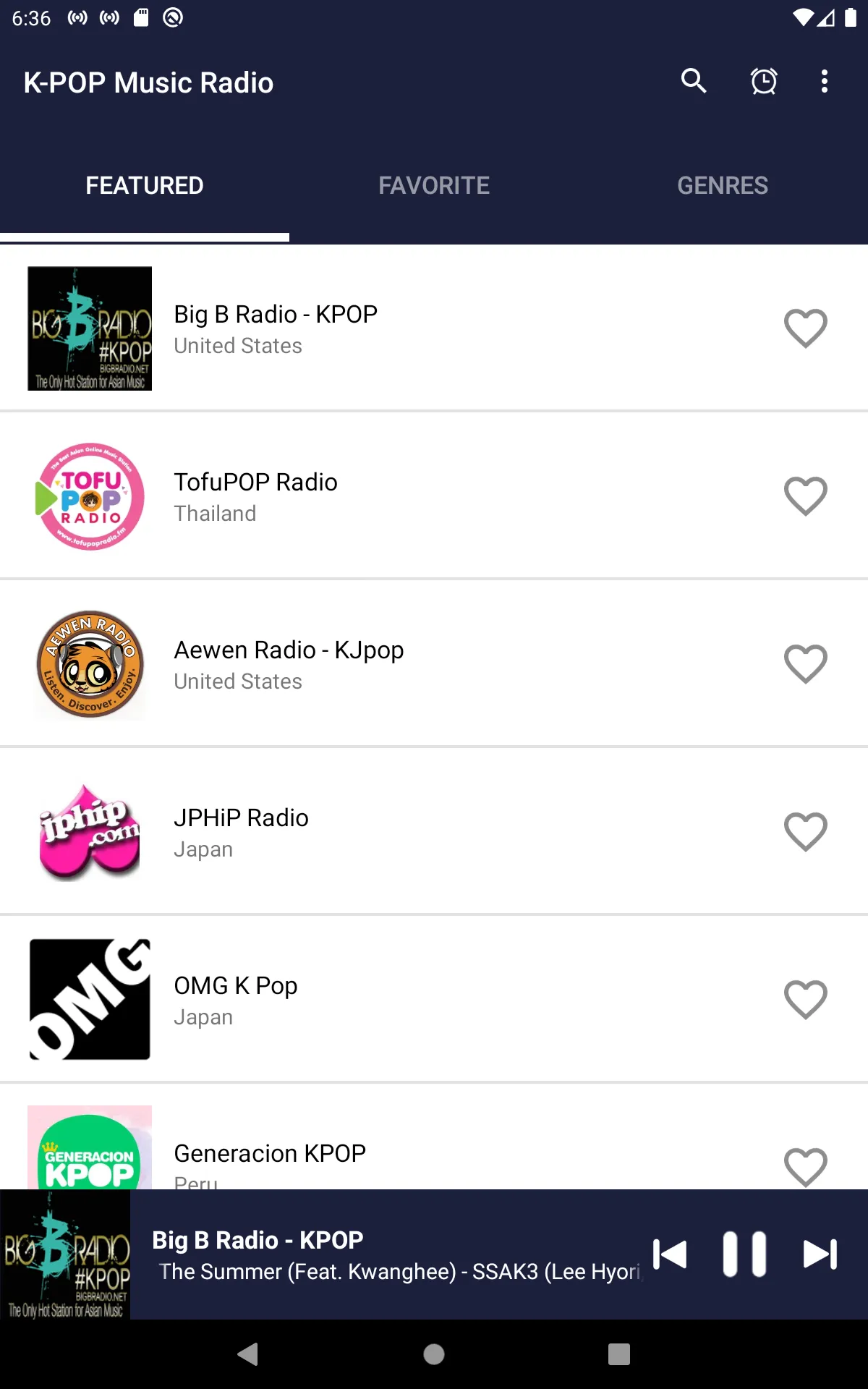Add TofuPOP Radio to favorites
Viewport: 868px width, 1389px height.
click(806, 496)
